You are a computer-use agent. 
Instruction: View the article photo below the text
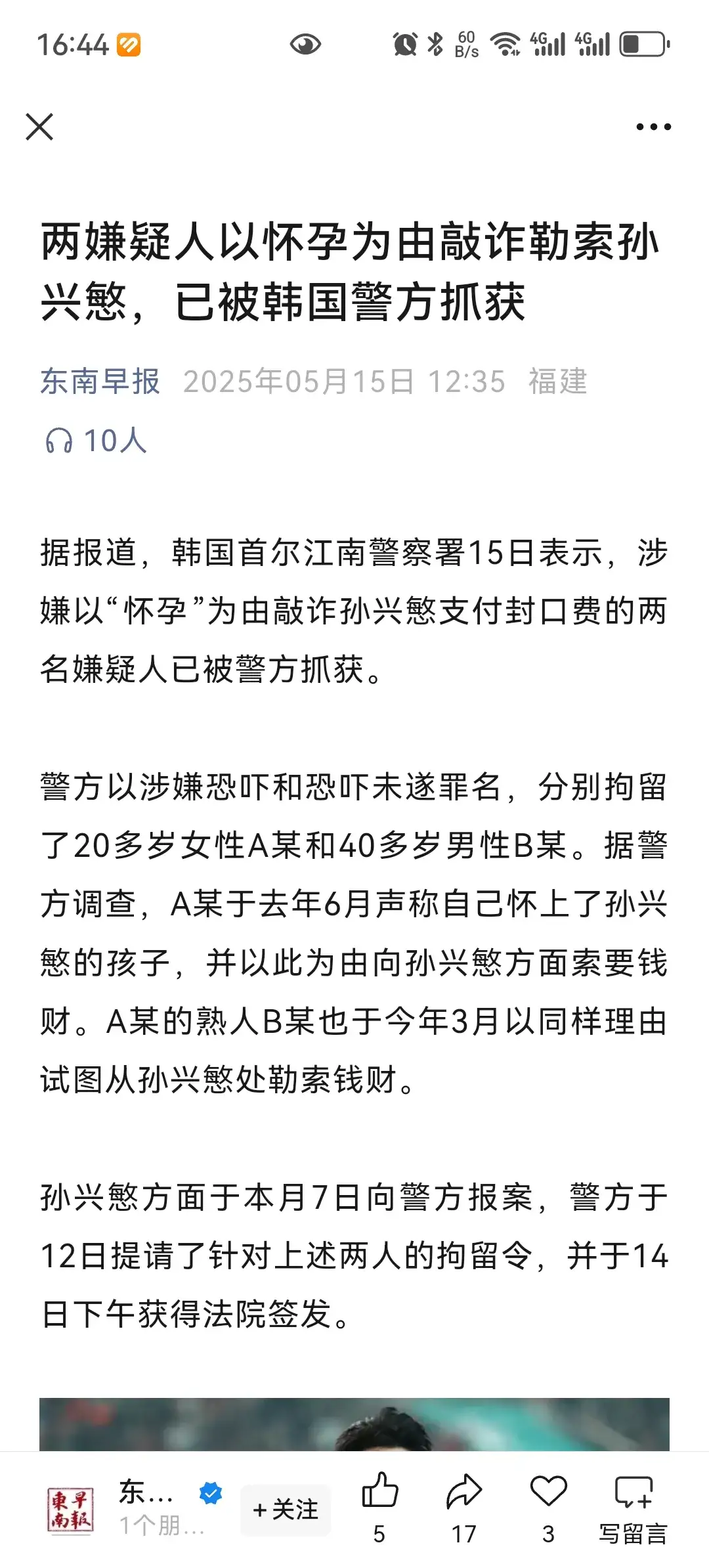[354, 1424]
